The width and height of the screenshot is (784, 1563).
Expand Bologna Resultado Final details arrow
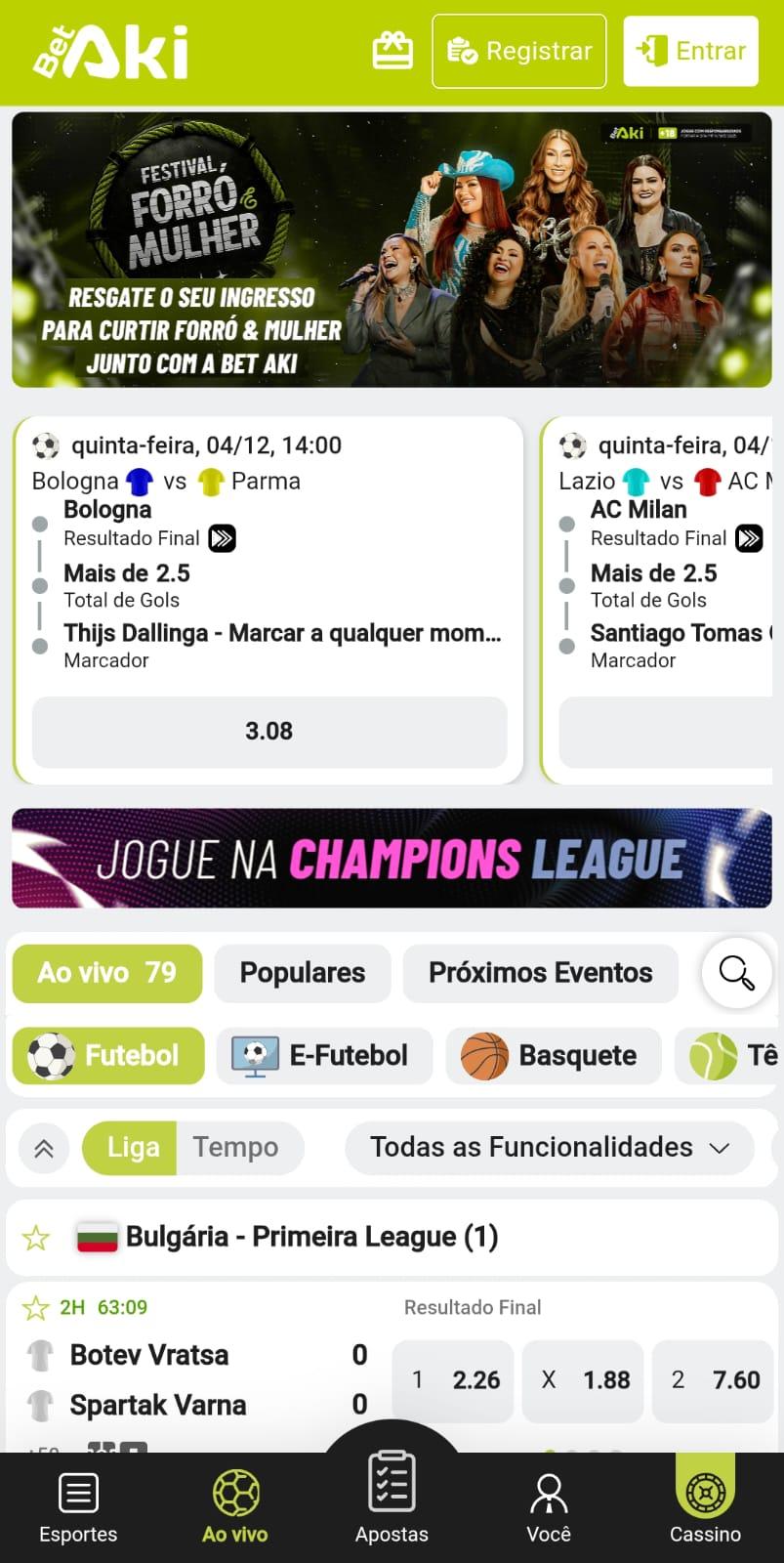(222, 538)
